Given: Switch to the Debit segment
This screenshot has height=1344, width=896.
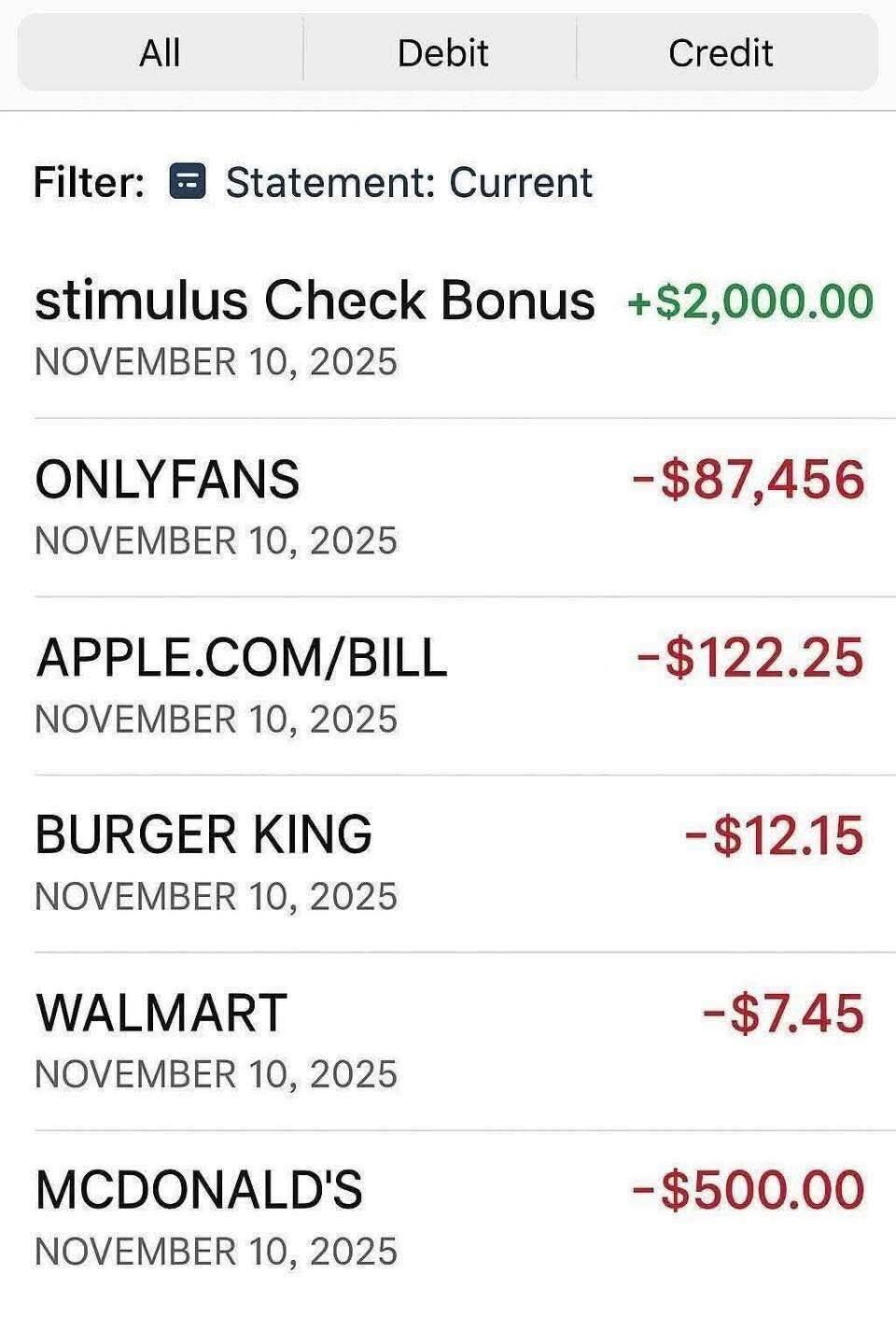Looking at the screenshot, I should coord(442,53).
